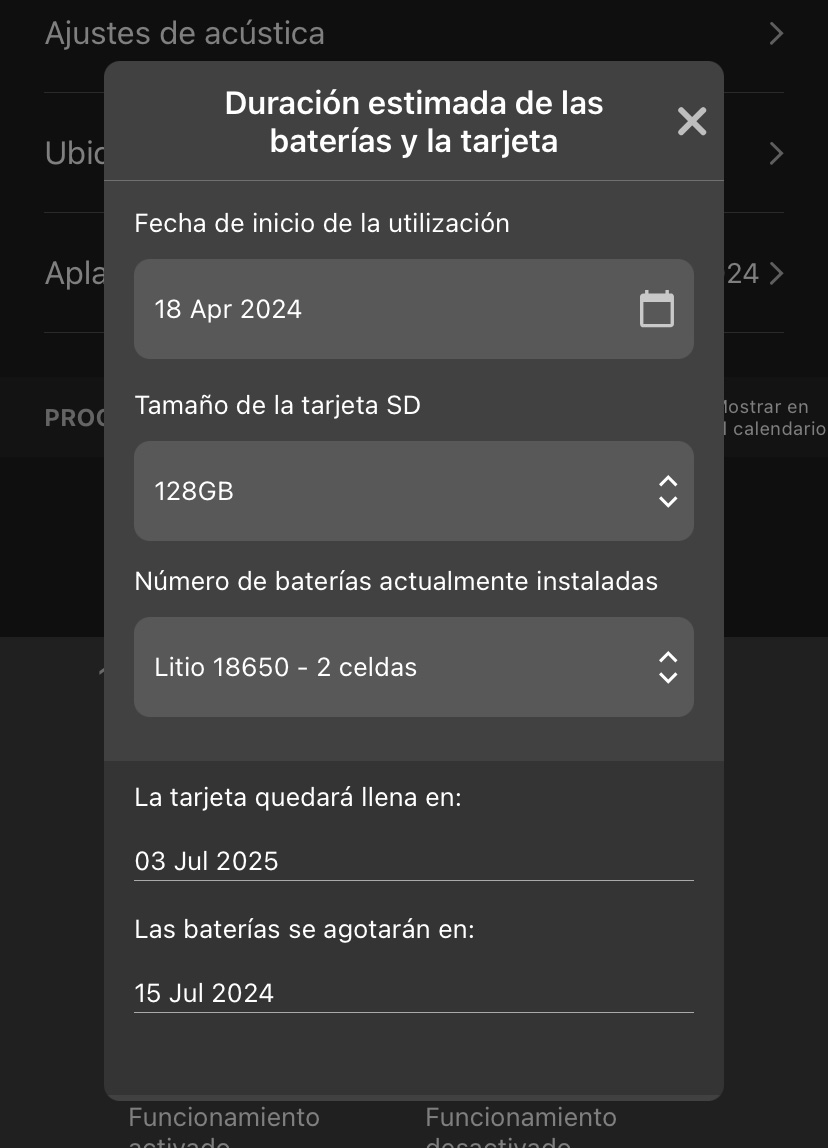
Task: Click the chevron beside Ajustes de acústica
Action: pyautogui.click(x=776, y=33)
